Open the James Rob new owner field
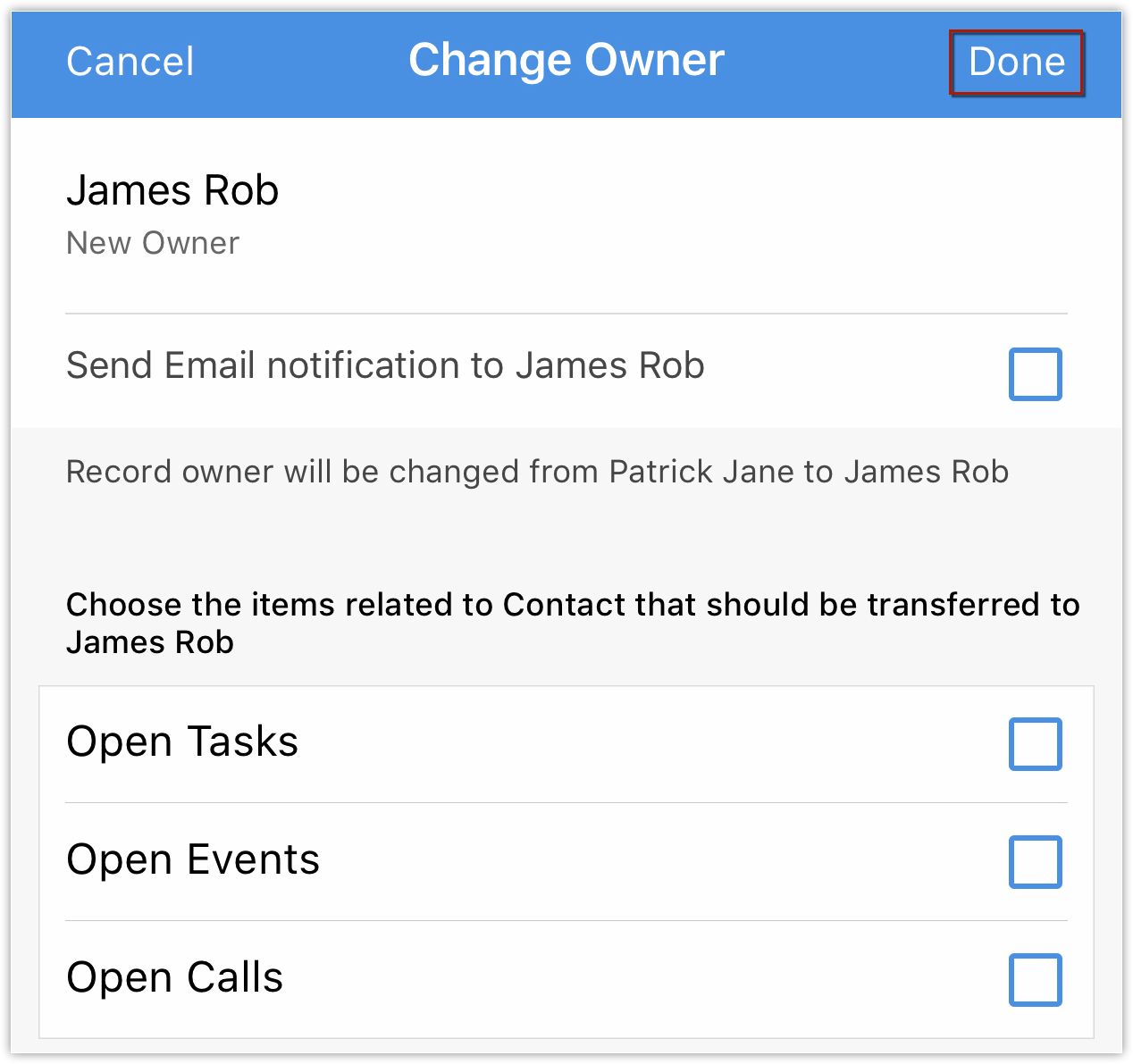The width and height of the screenshot is (1133, 1064). pyautogui.click(x=173, y=213)
